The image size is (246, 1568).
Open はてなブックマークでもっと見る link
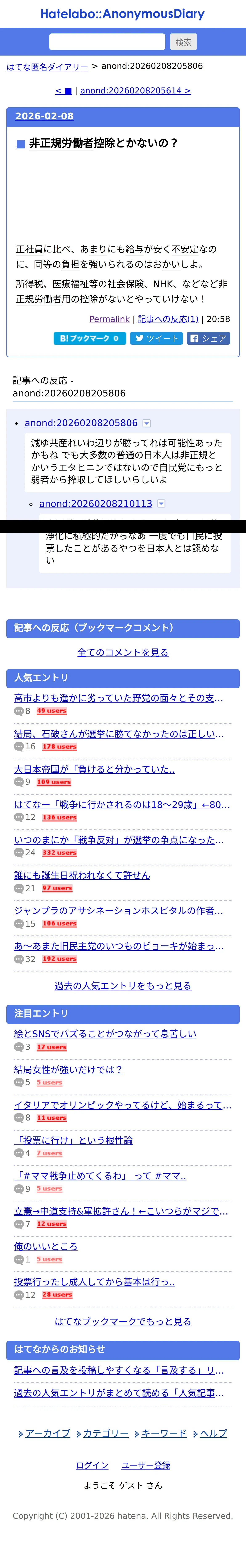pos(123,1321)
